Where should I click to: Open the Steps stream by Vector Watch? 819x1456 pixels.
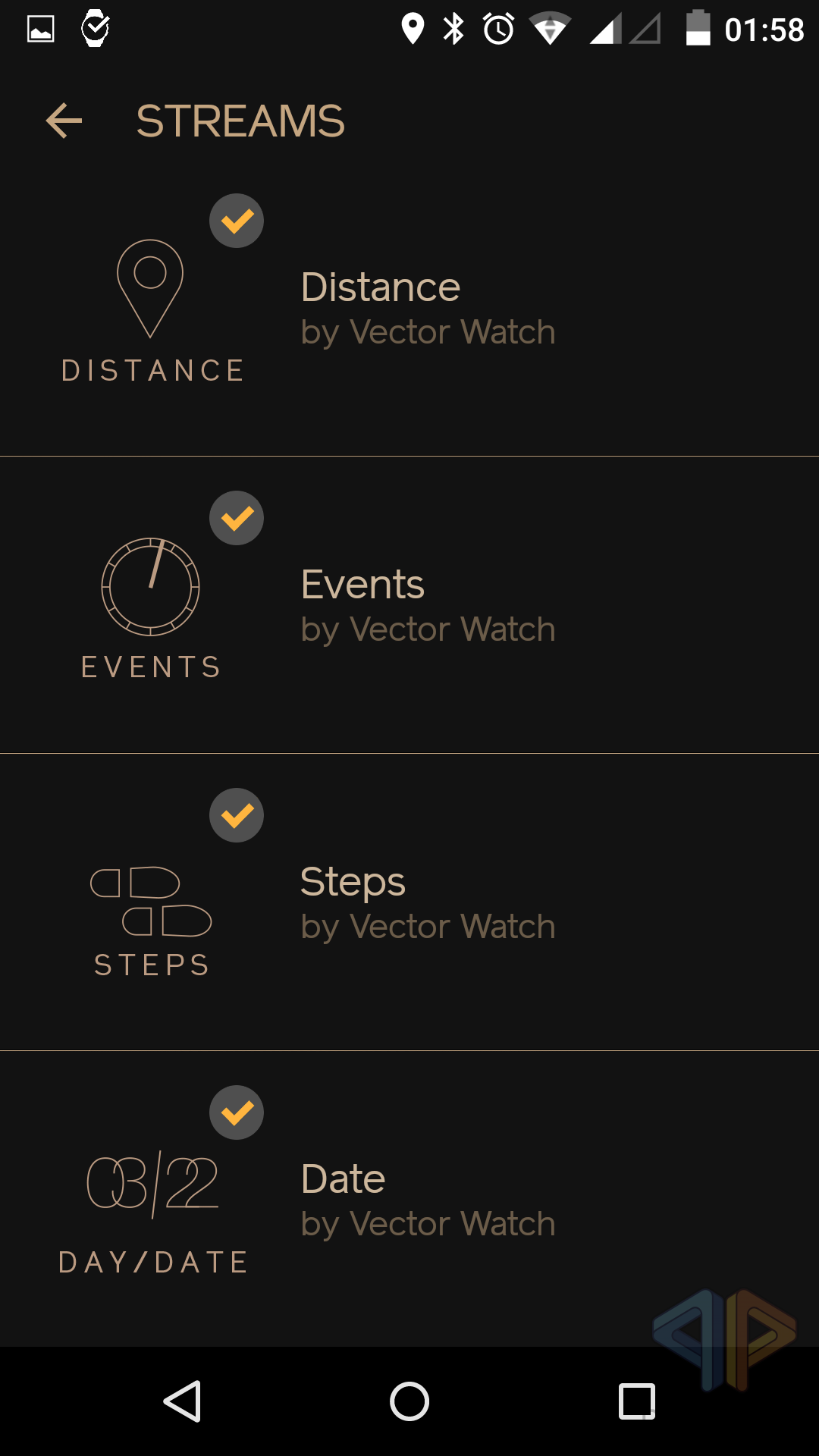427,902
